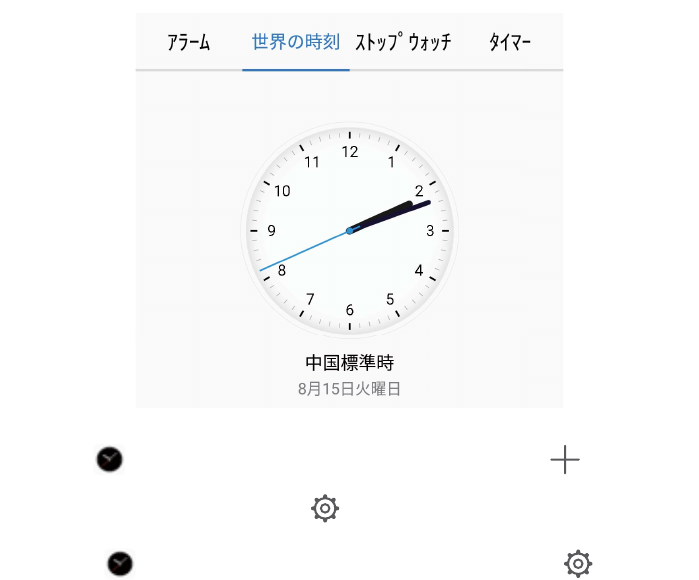699x580 pixels.
Task: Add a city with the plus icon
Action: point(565,460)
